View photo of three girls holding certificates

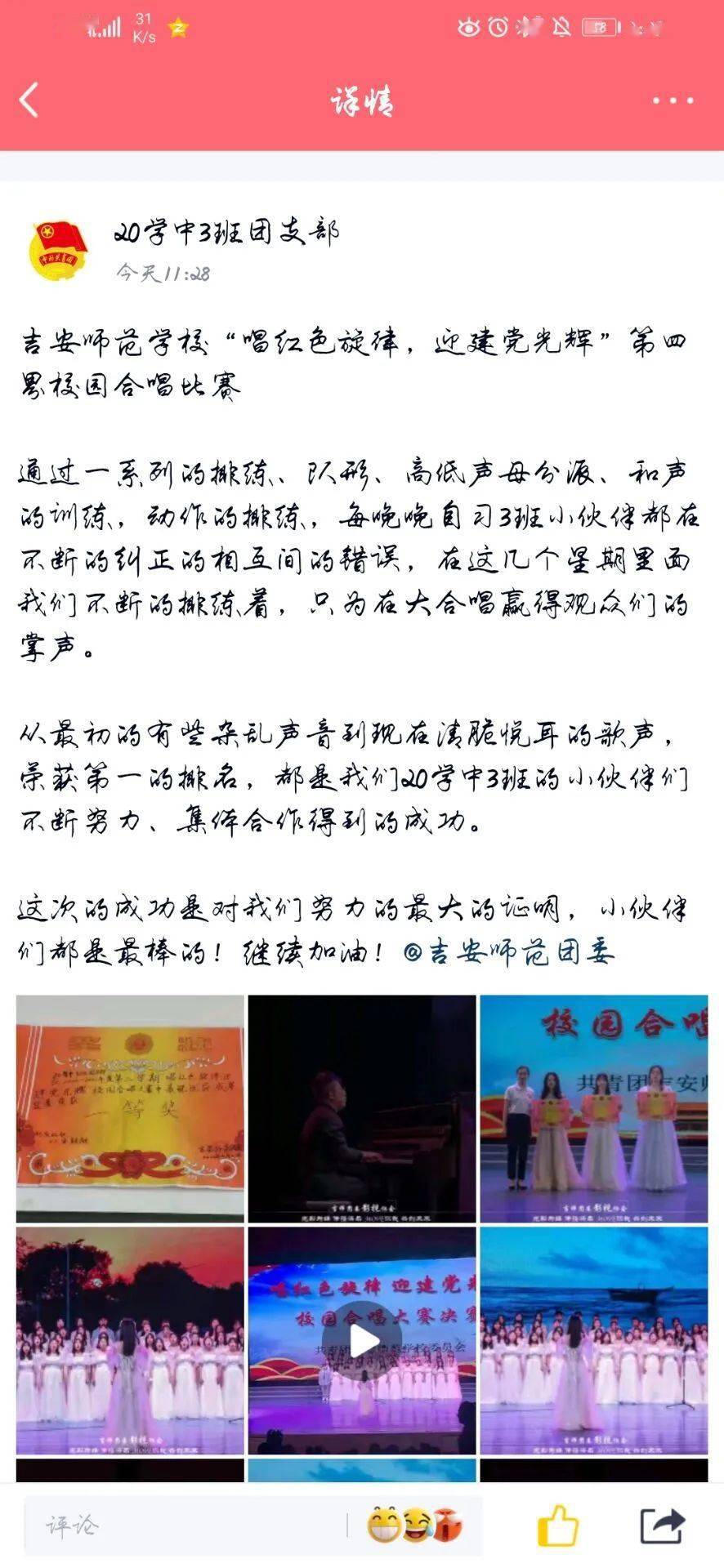click(593, 1107)
